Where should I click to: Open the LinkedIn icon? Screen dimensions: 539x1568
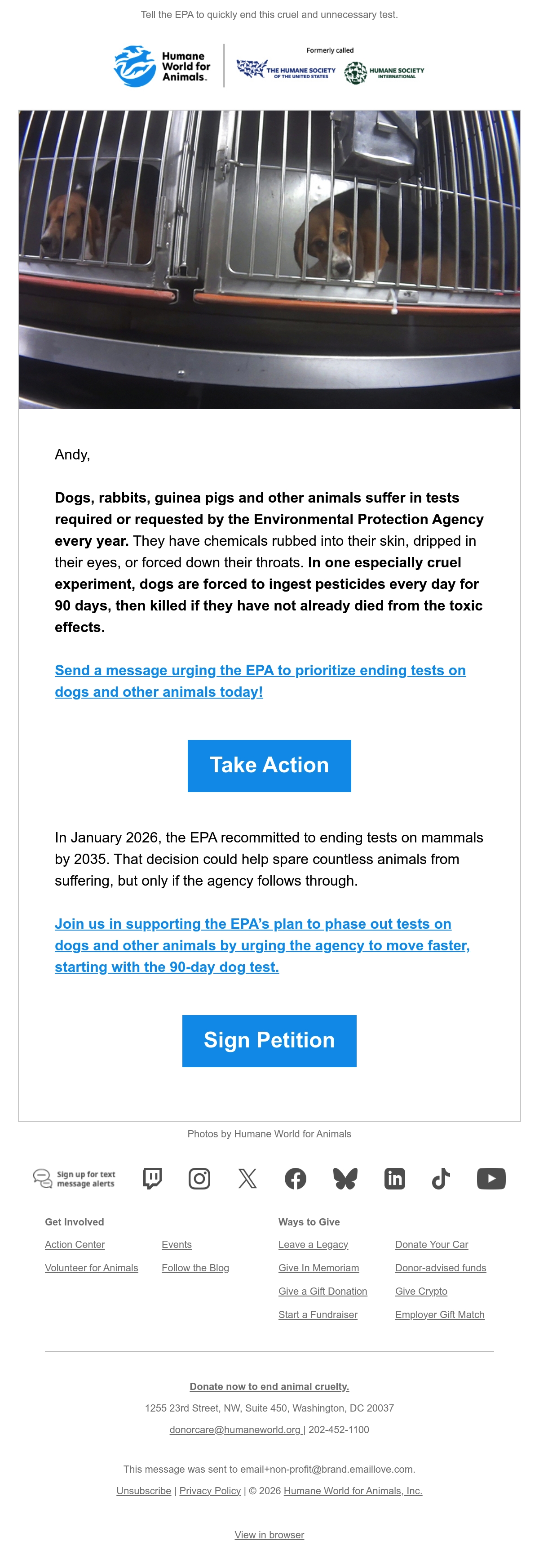pos(395,1178)
